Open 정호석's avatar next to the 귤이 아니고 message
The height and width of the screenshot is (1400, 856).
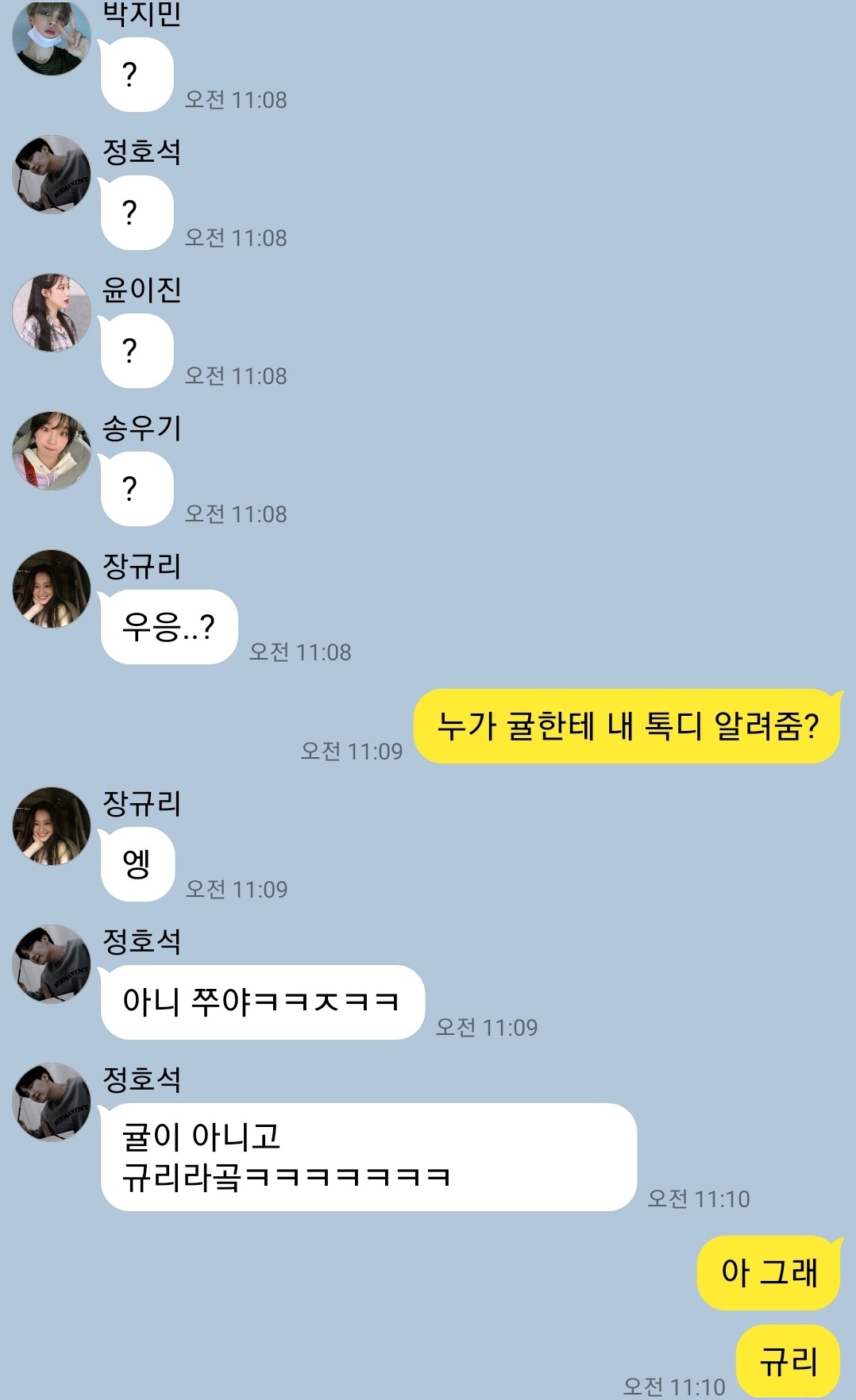click(52, 1102)
